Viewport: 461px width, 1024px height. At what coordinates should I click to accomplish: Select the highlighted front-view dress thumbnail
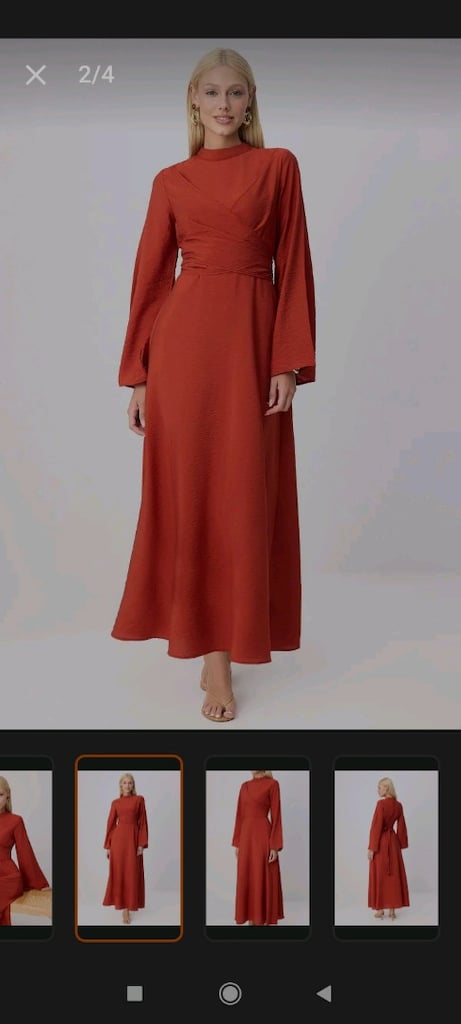[x=129, y=848]
